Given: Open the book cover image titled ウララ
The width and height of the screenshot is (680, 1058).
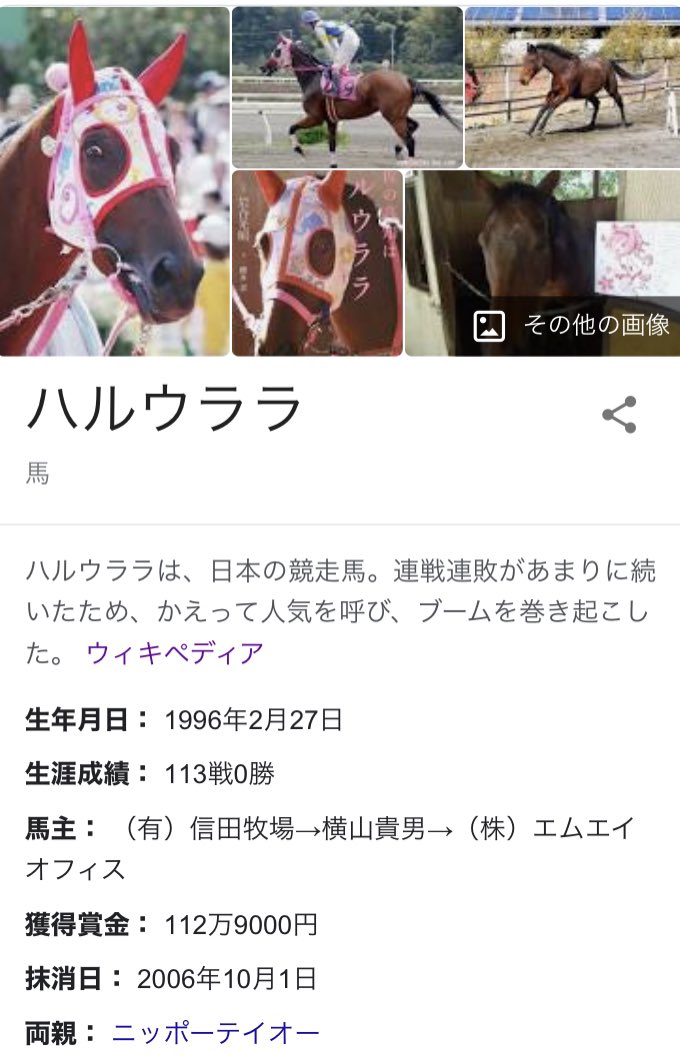Looking at the screenshot, I should (317, 263).
